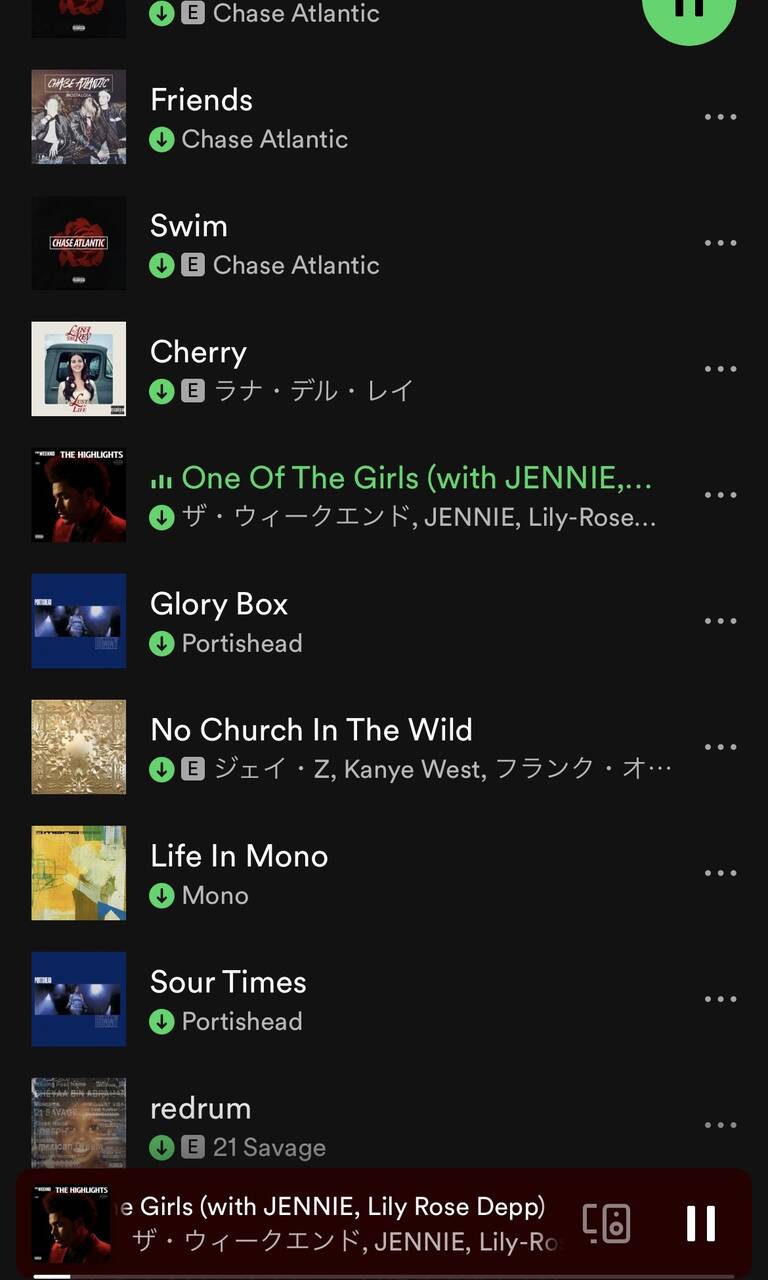The image size is (768, 1280).
Task: Select the One Of The Girls track row
Action: (x=400, y=495)
